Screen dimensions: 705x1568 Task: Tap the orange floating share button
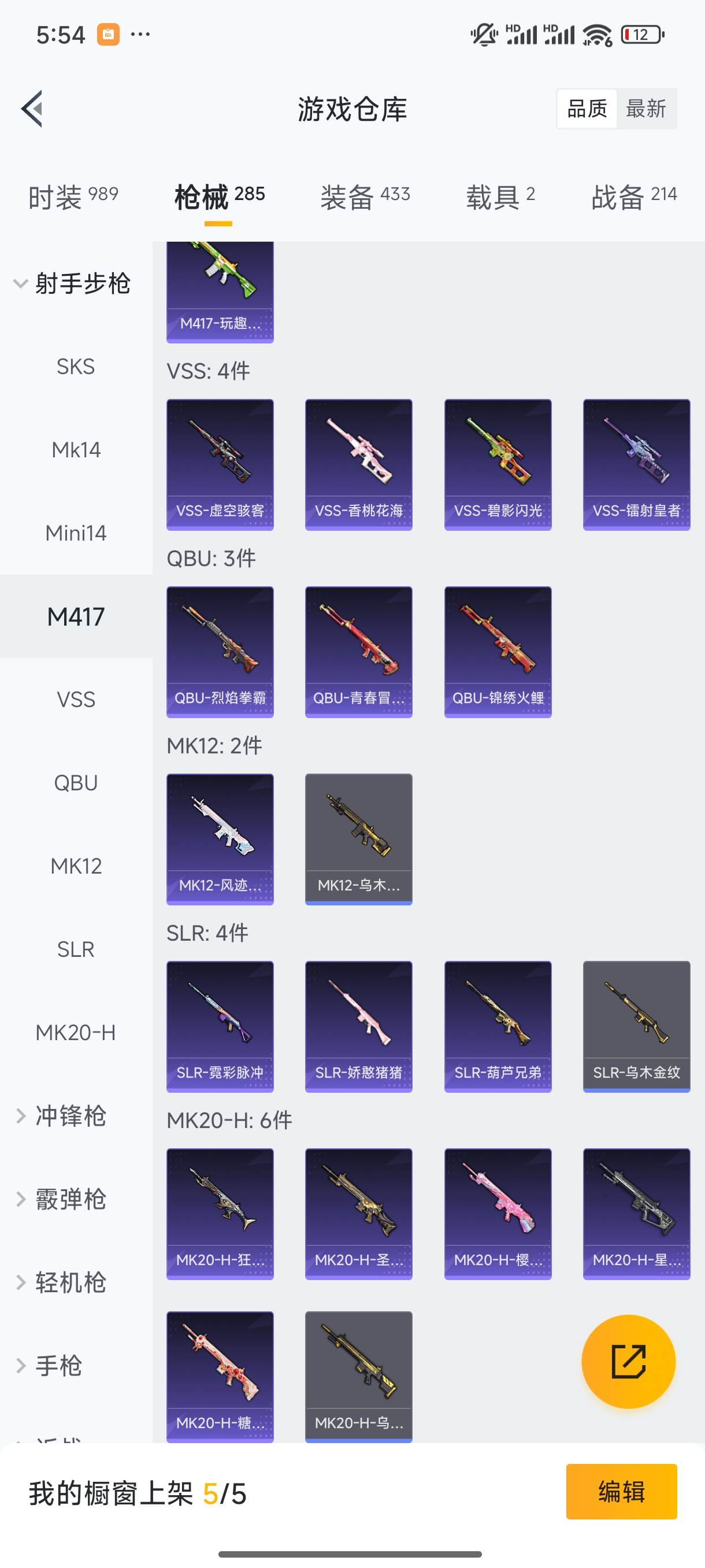pyautogui.click(x=628, y=1362)
